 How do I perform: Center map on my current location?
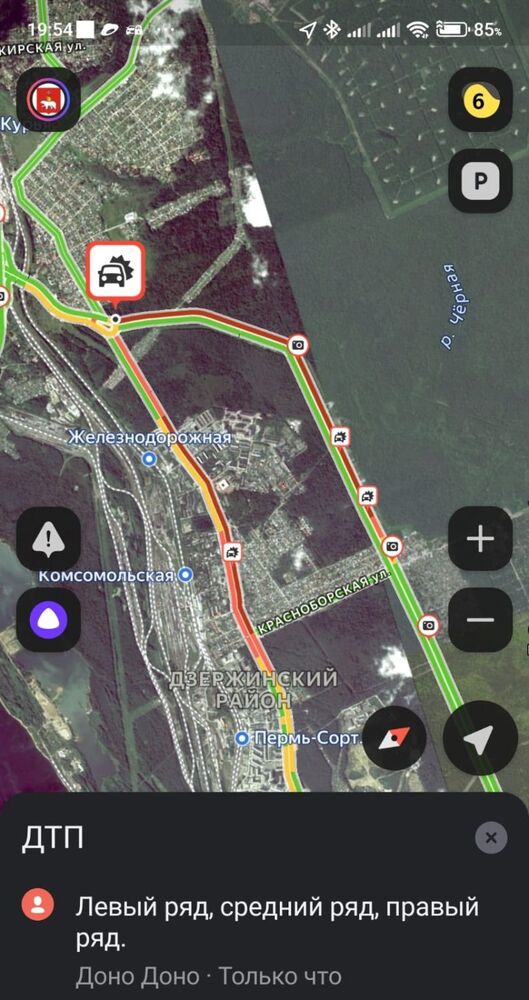(x=480, y=739)
